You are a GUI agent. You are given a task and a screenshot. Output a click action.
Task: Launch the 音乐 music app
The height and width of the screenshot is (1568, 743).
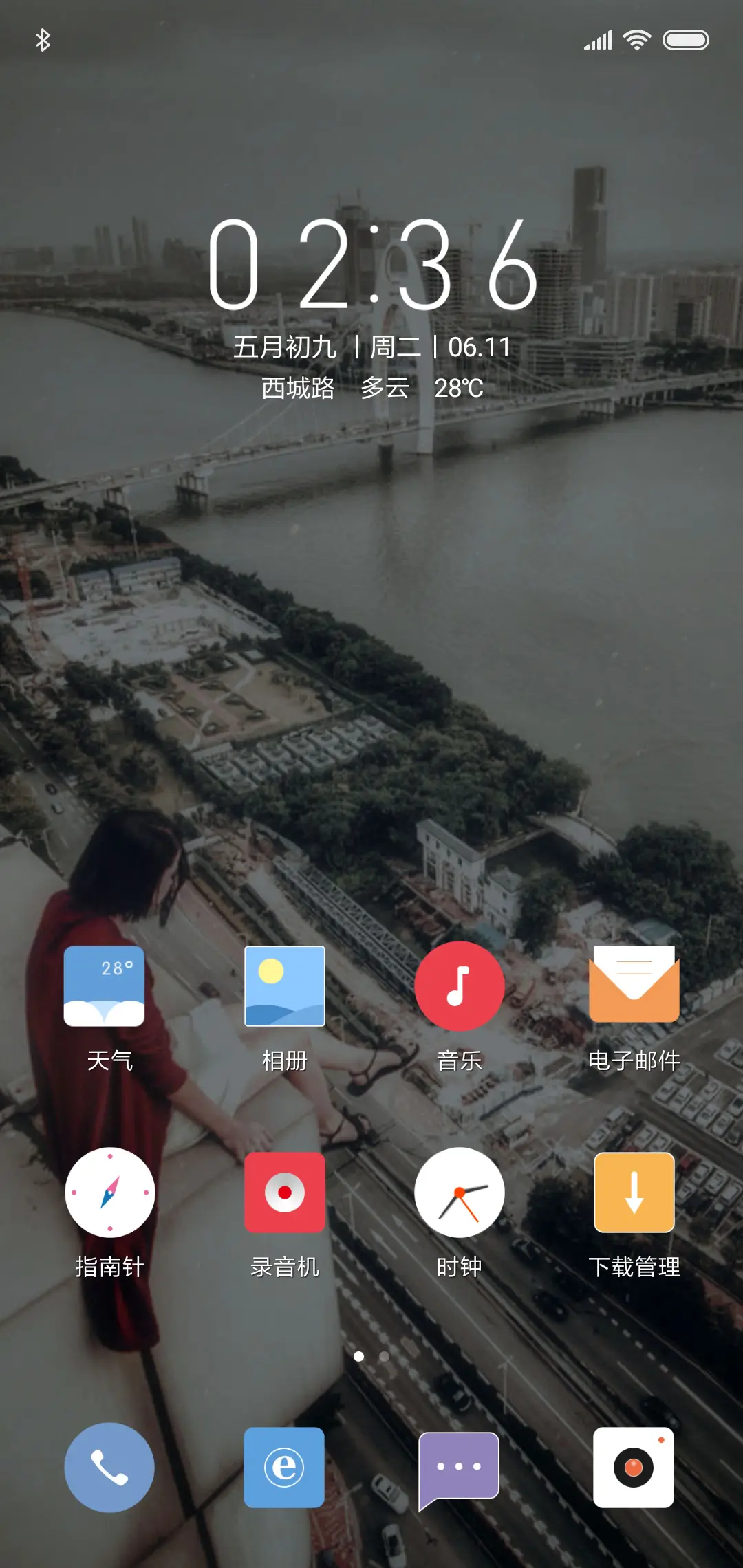[460, 986]
